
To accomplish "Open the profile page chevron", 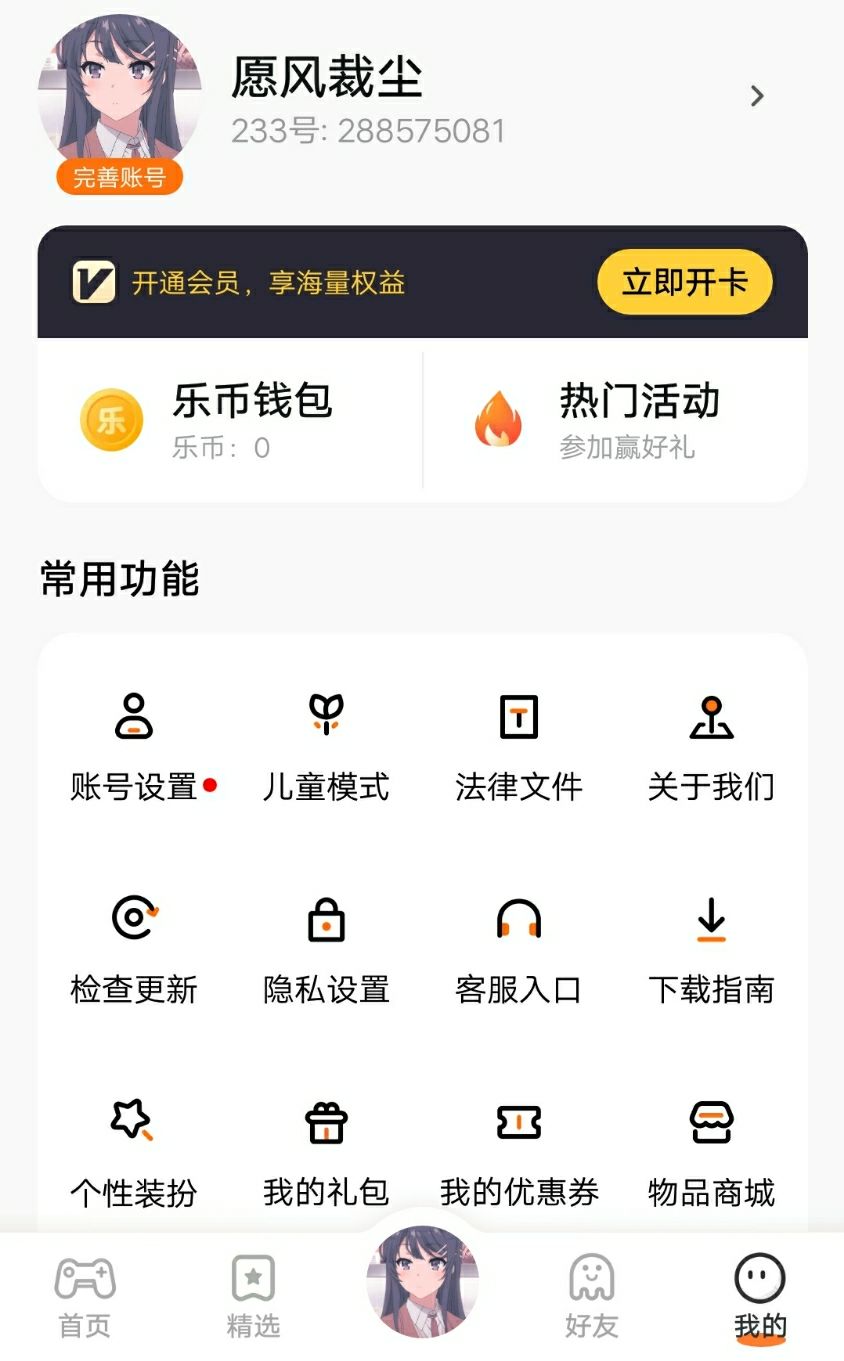I will tap(757, 96).
